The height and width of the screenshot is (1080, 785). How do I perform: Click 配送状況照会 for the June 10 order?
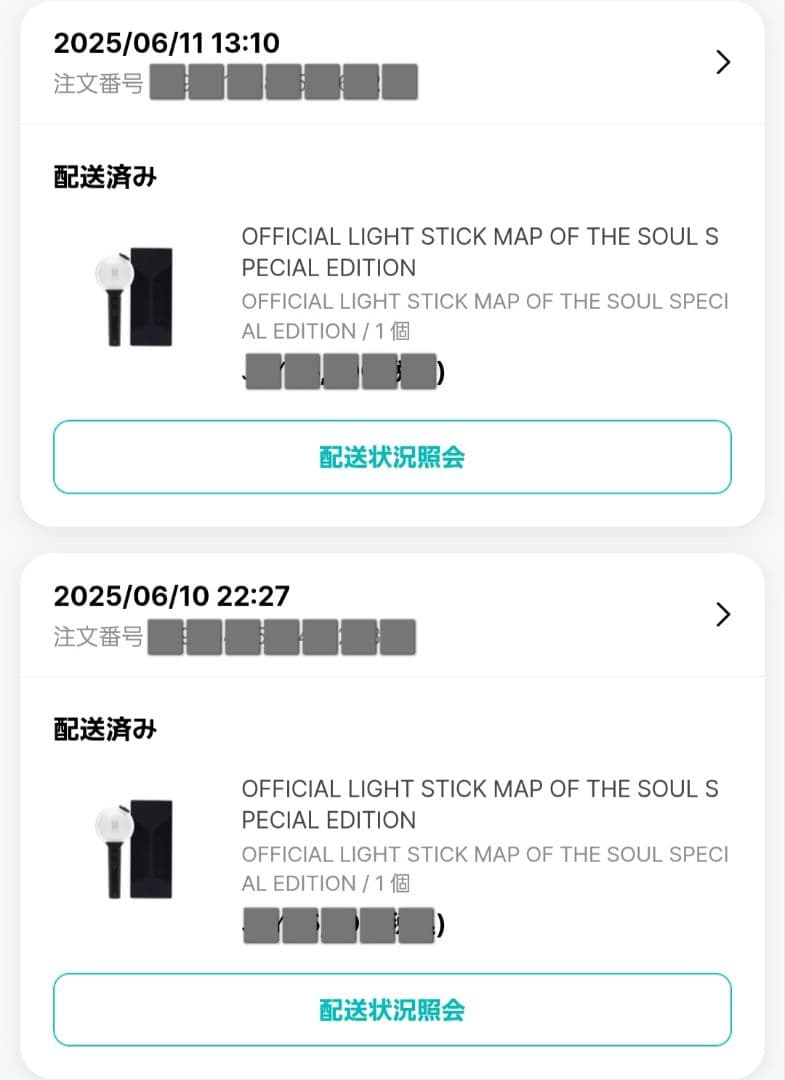click(x=392, y=1010)
